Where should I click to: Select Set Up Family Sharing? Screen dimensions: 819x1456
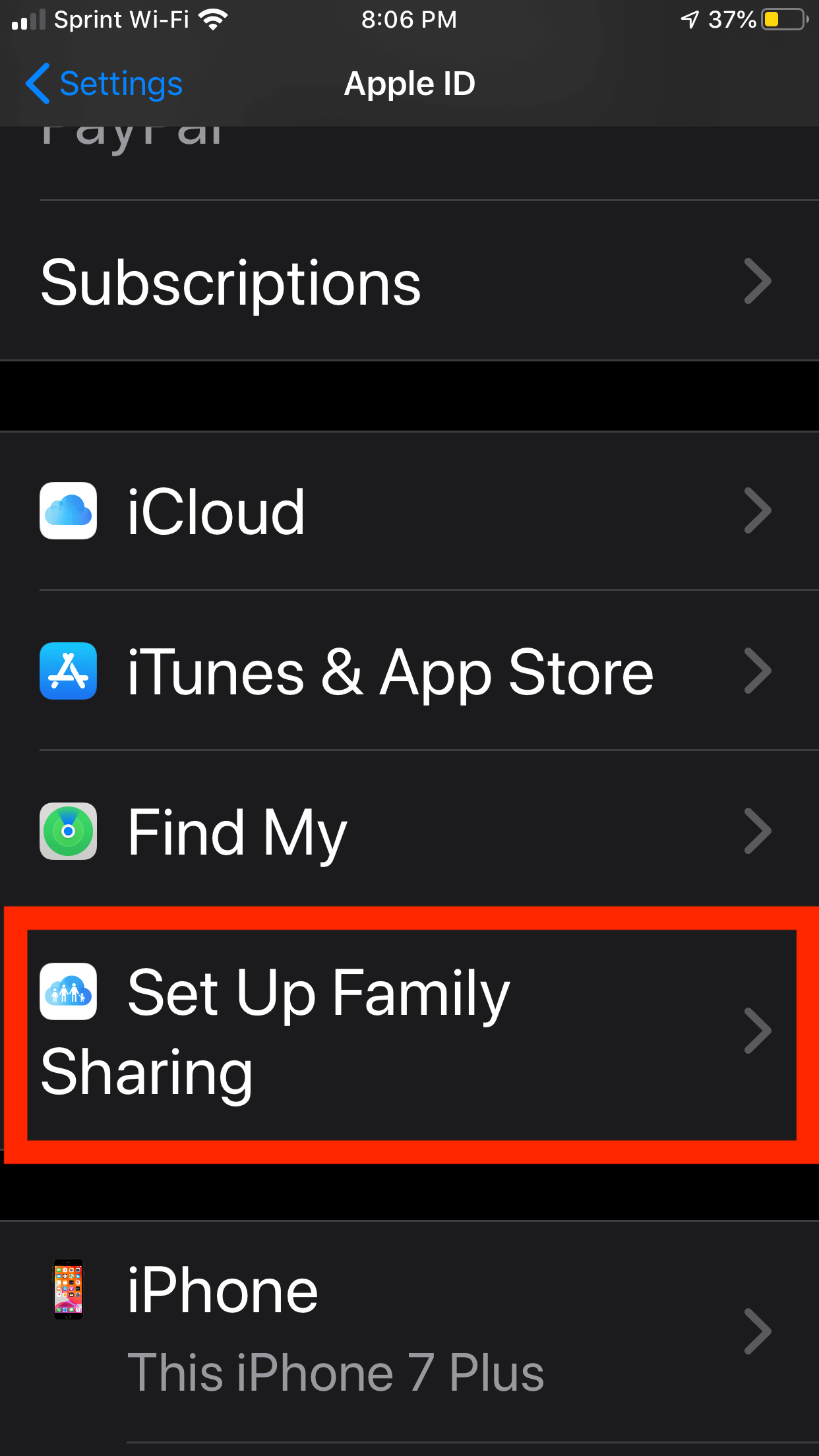(x=409, y=1033)
